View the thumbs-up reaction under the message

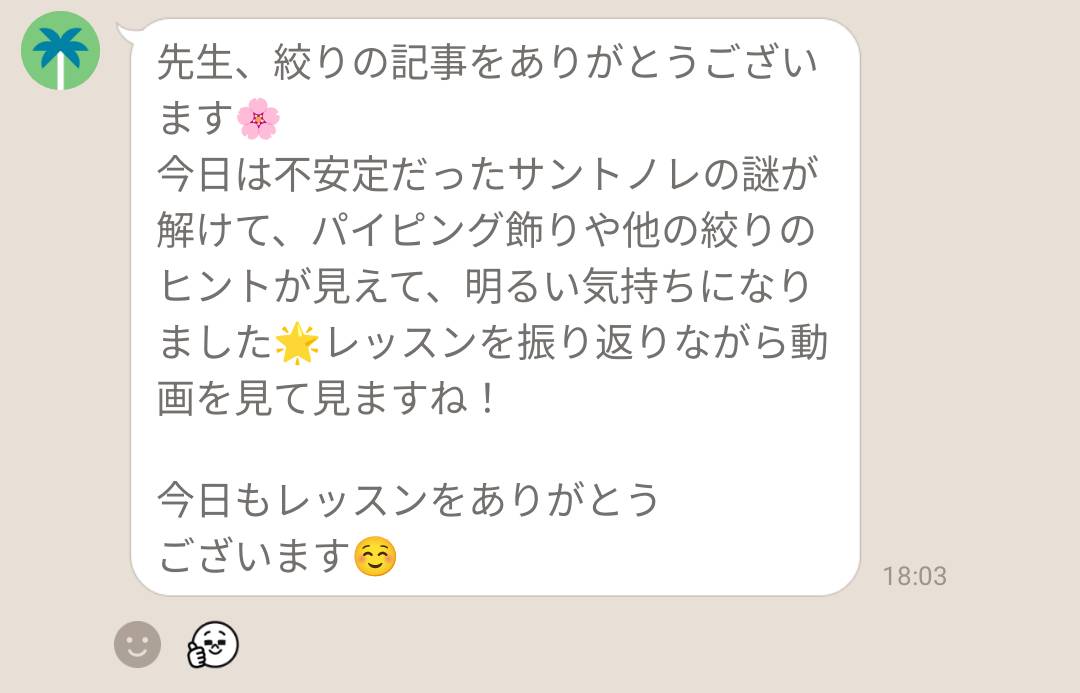pos(213,645)
